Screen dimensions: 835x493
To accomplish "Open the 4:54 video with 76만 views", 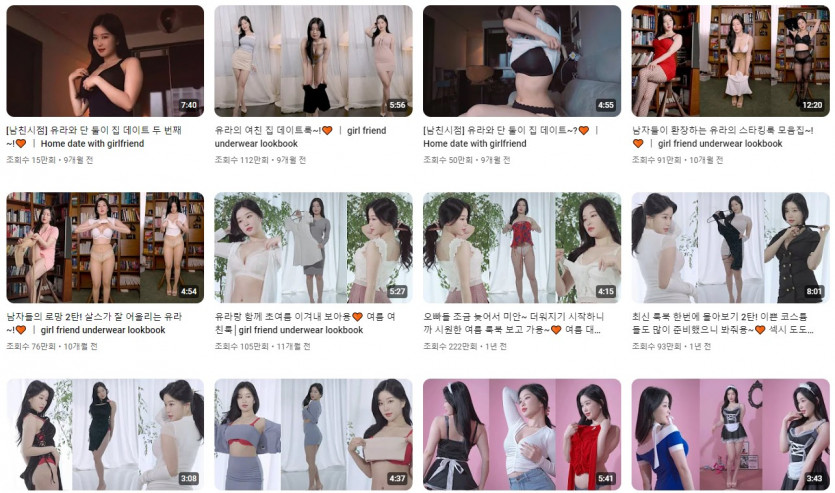I will 105,247.
